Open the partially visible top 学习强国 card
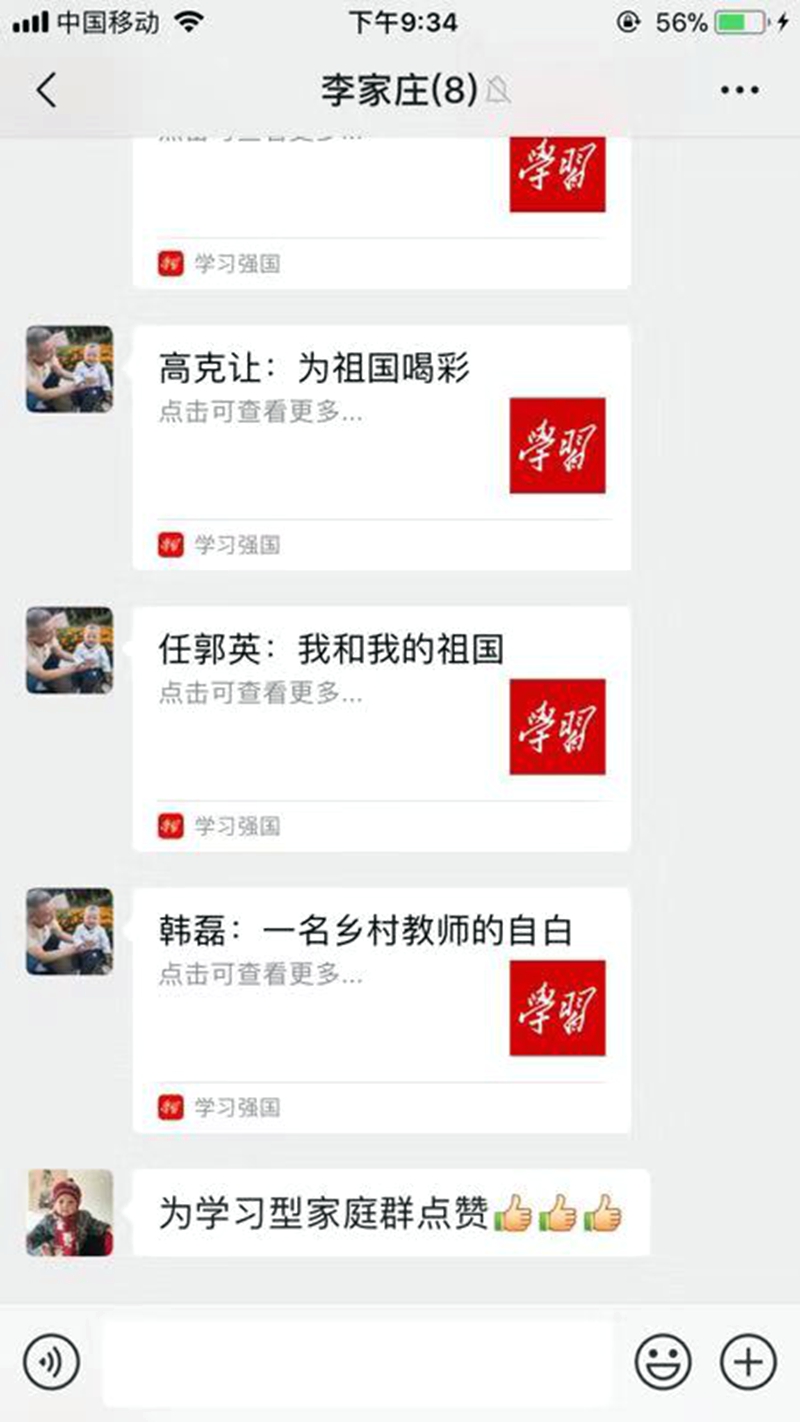Screen dimensions: 800x1422 381,210
